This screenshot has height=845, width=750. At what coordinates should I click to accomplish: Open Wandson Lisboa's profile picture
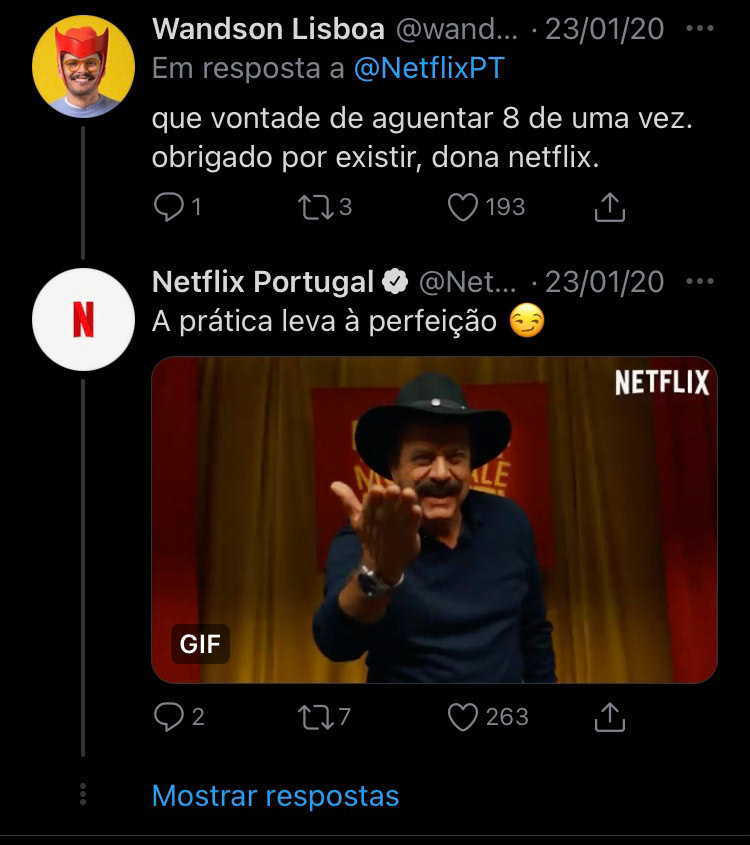pyautogui.click(x=83, y=66)
